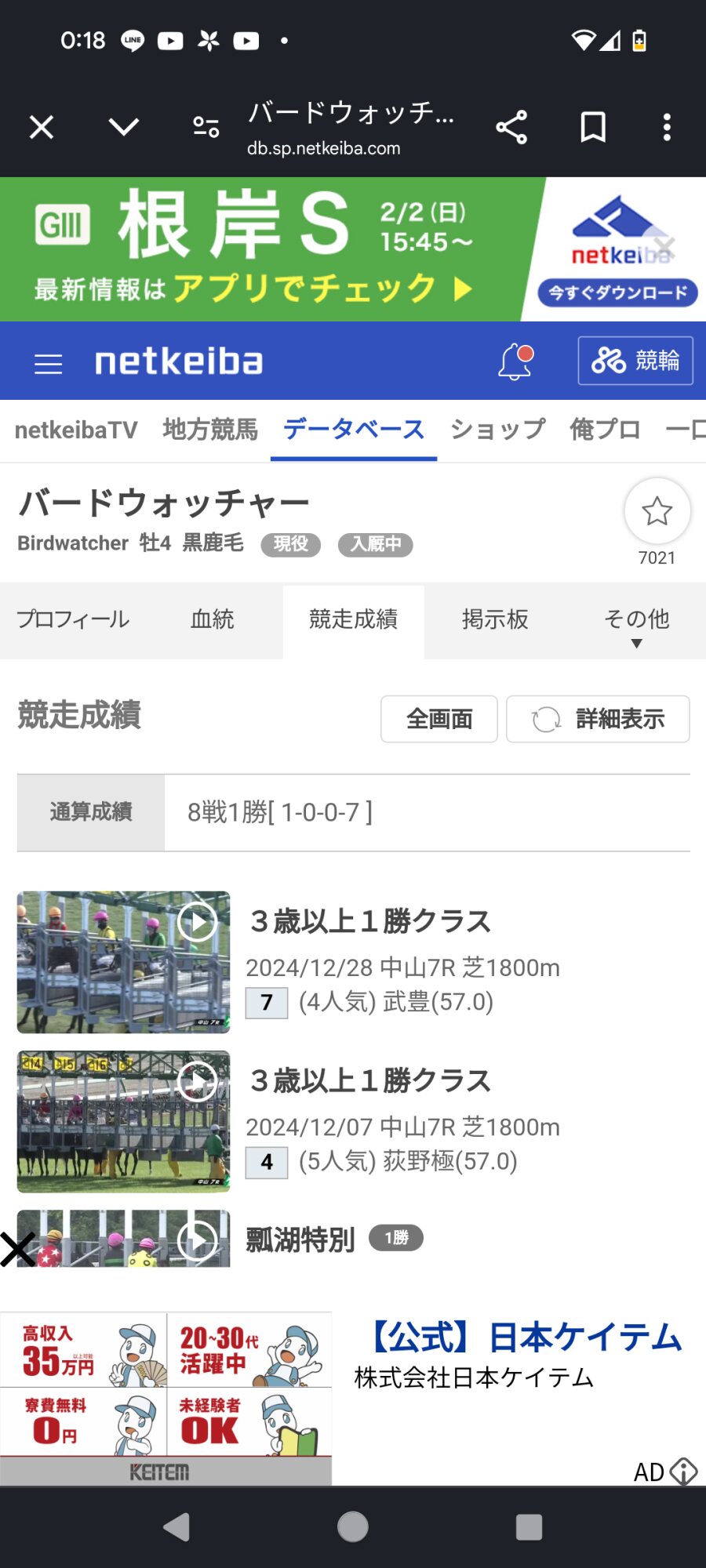
Task: Open the 掲示板 tab
Action: click(x=495, y=619)
